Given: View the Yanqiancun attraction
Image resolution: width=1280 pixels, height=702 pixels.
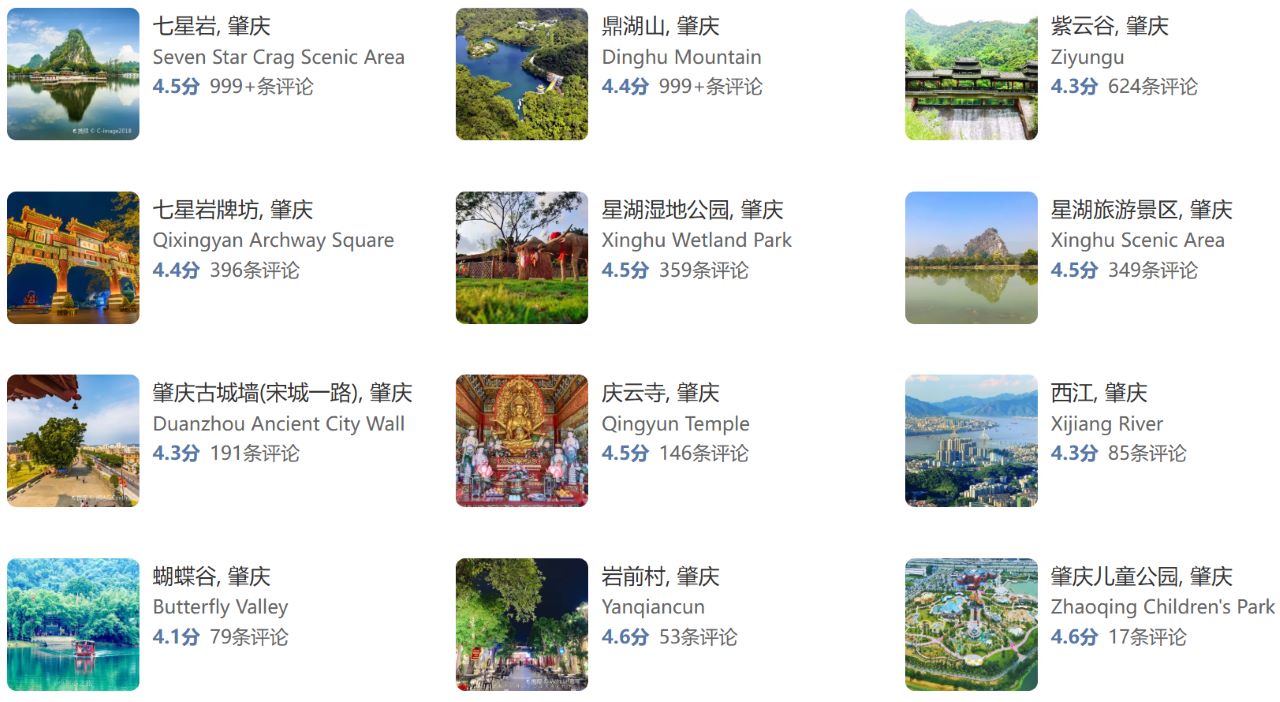Looking at the screenshot, I should [653, 606].
